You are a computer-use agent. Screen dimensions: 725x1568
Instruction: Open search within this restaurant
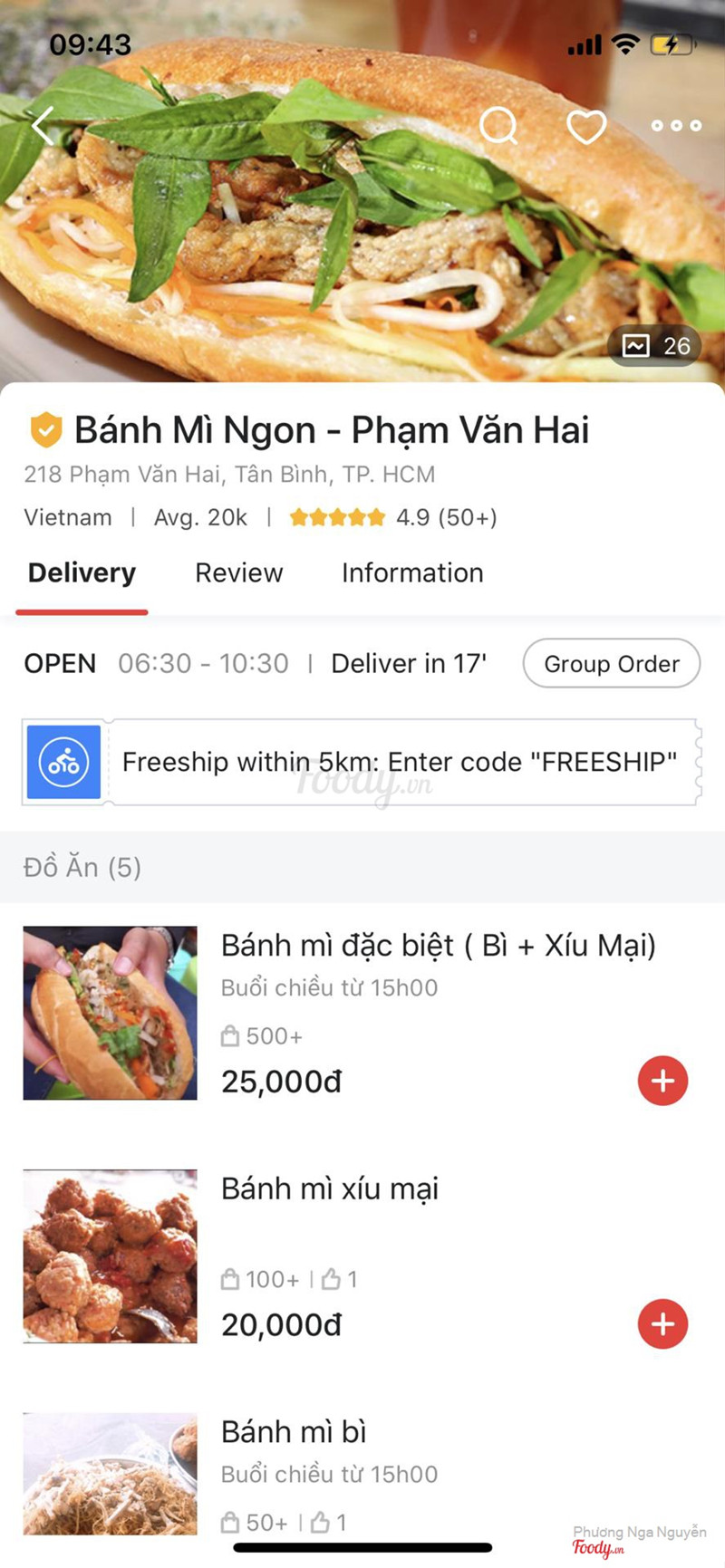(498, 126)
